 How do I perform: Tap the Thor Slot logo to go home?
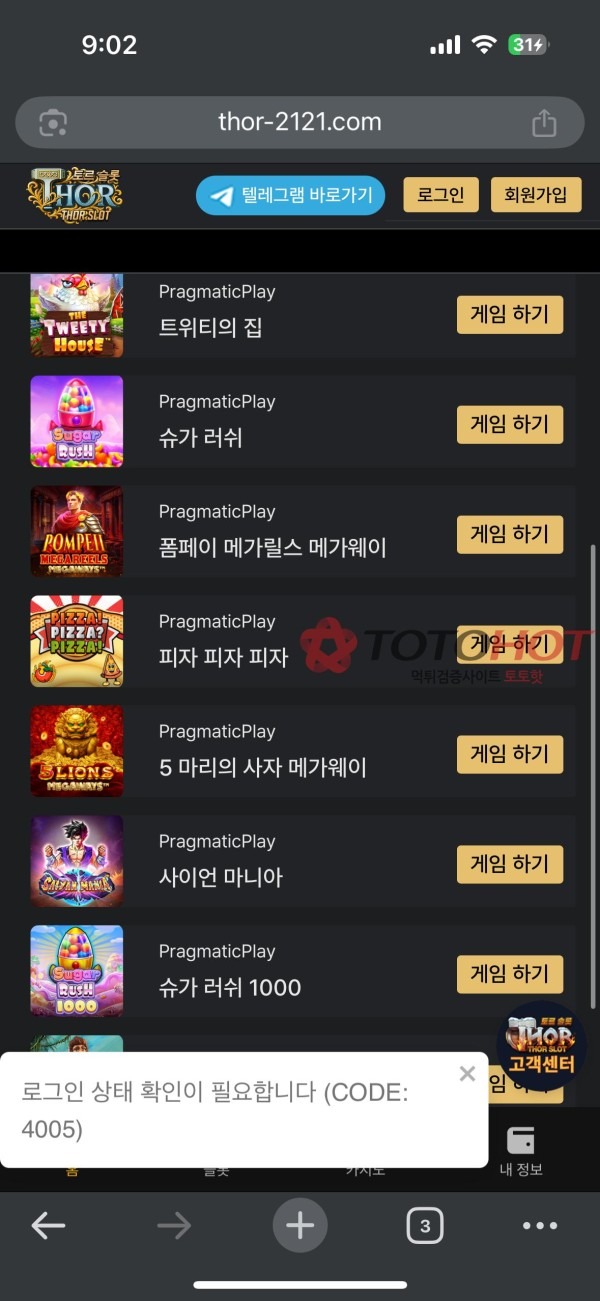(x=75, y=195)
